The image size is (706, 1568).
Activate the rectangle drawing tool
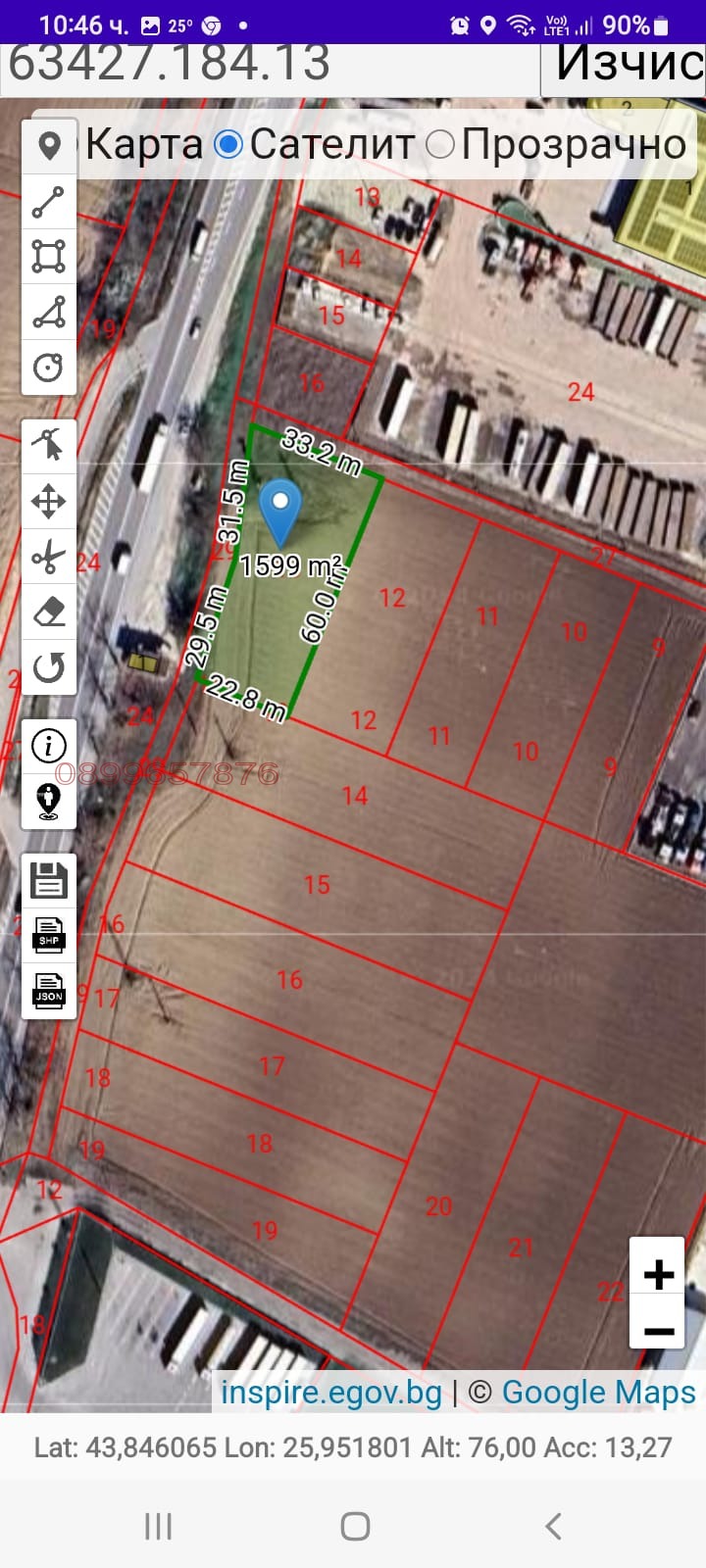click(49, 257)
